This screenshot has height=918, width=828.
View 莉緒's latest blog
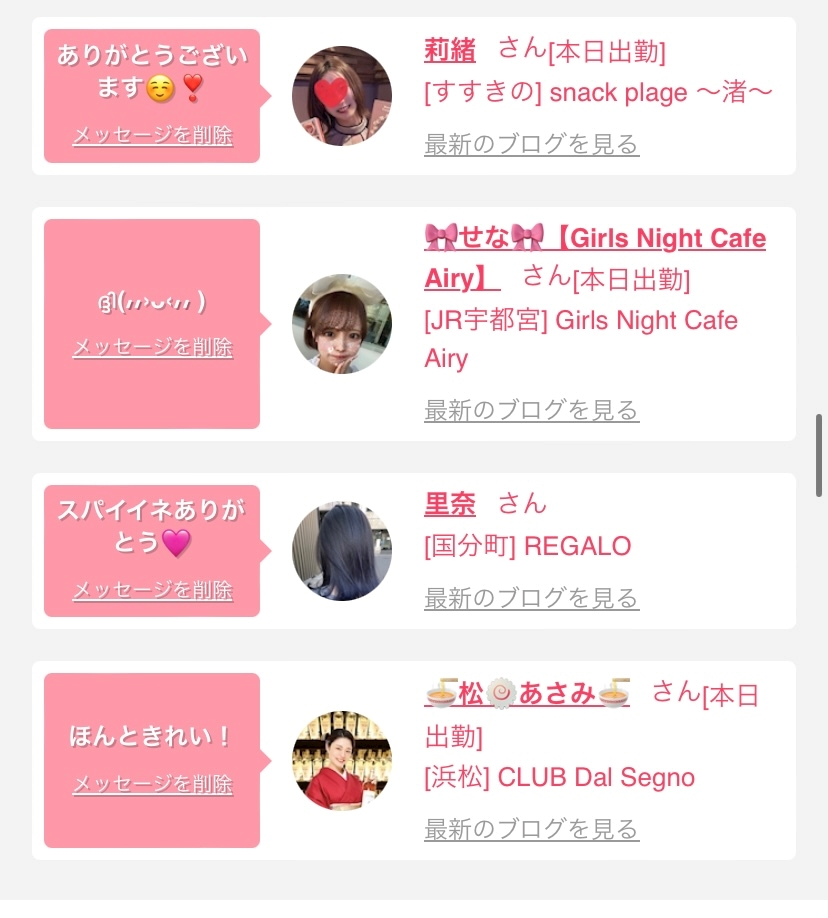[x=531, y=145]
